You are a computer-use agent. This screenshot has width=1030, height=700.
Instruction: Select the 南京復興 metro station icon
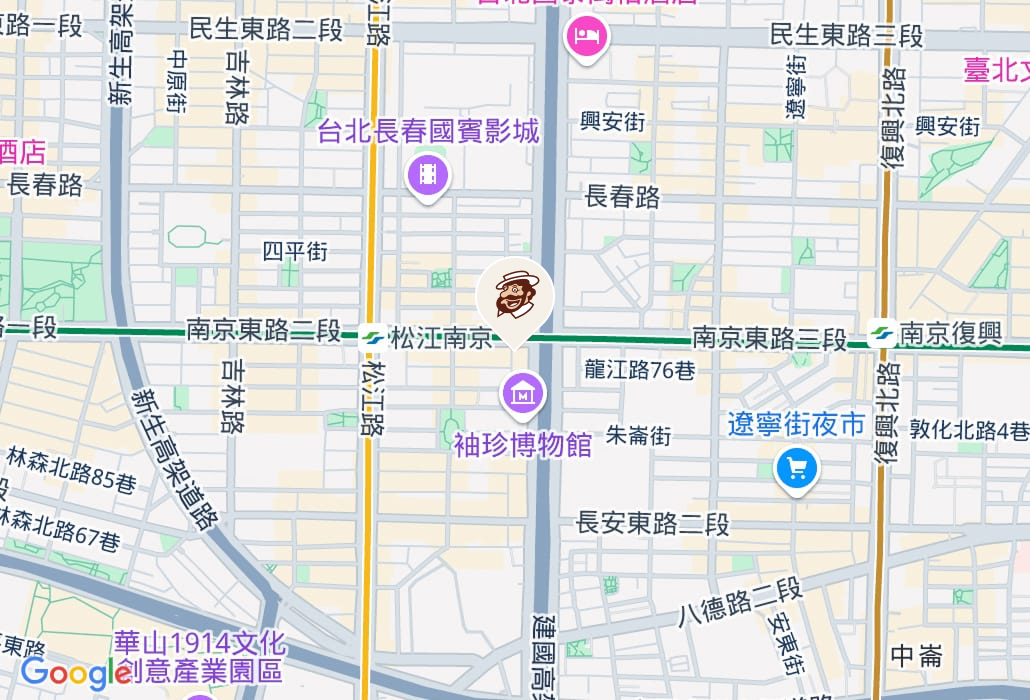click(883, 333)
